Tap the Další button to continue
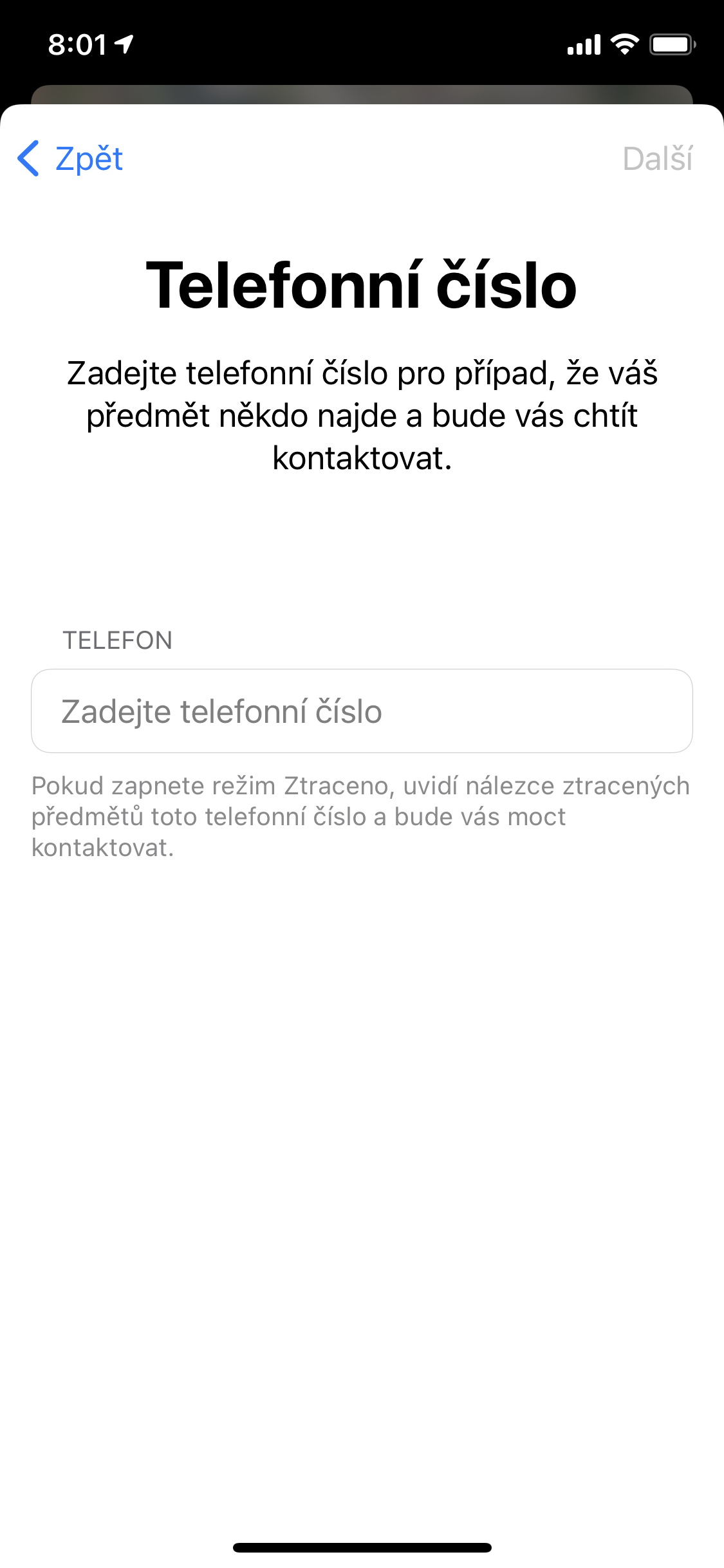The height and width of the screenshot is (1568, 724). click(x=657, y=158)
